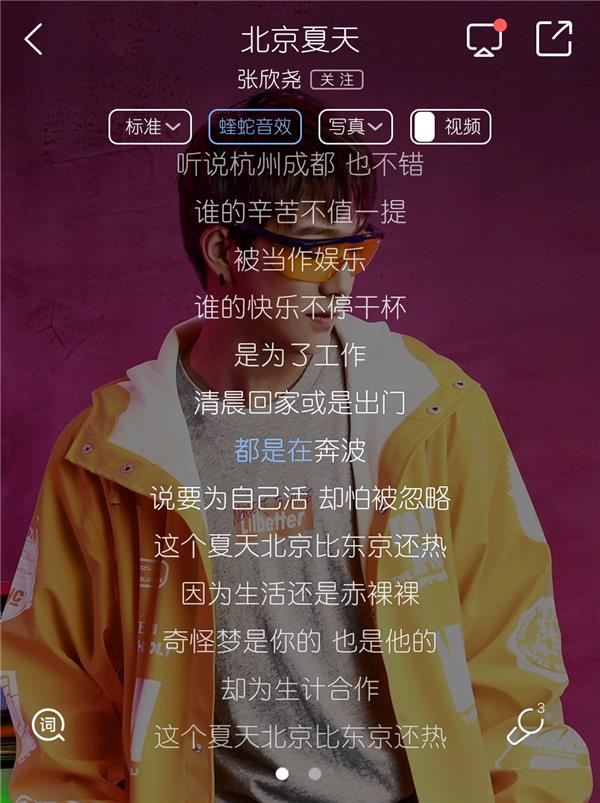Share the song 北京夏天
600x803 pixels.
pyautogui.click(x=554, y=39)
